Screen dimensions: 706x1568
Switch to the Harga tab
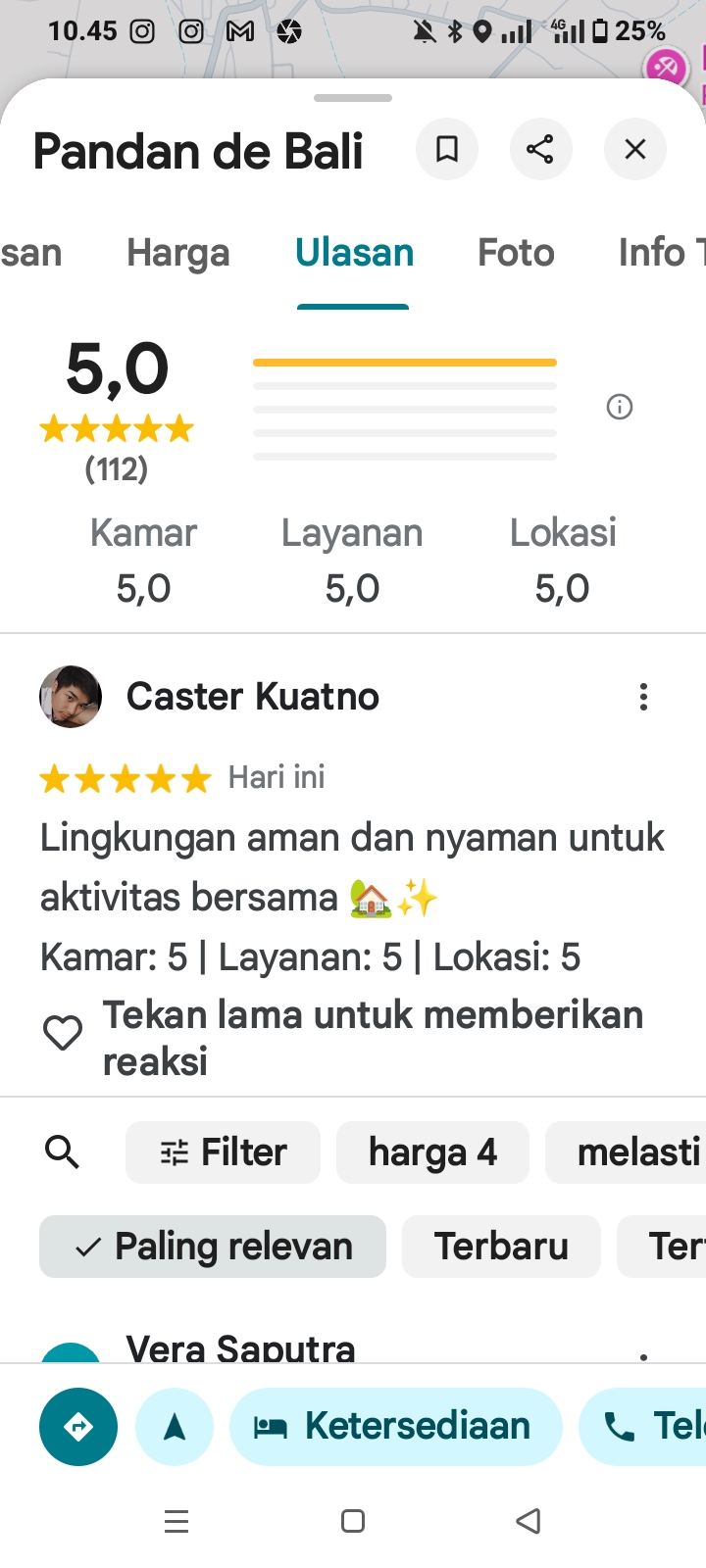click(x=177, y=253)
